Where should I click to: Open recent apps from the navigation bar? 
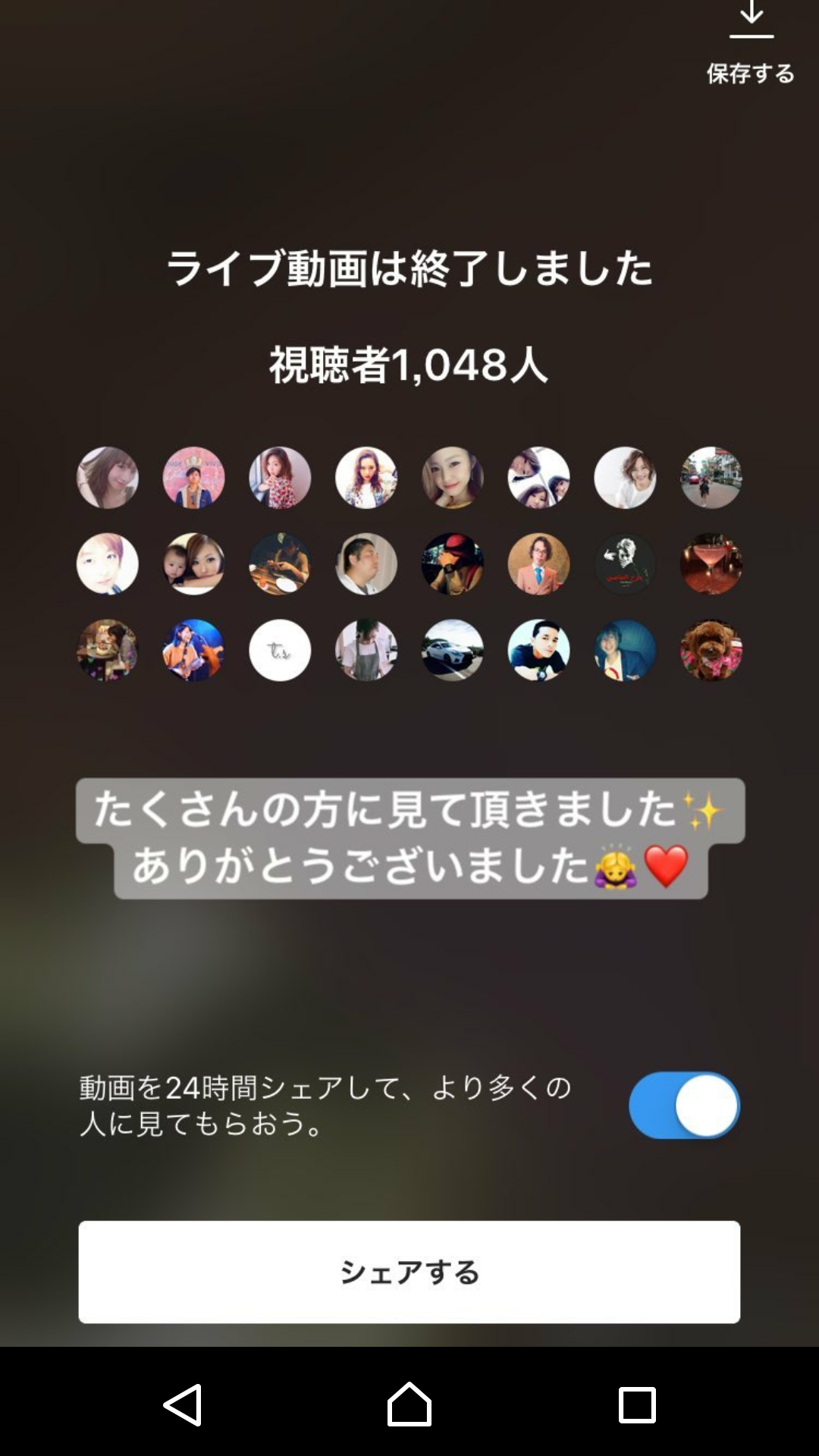pos(636,1404)
